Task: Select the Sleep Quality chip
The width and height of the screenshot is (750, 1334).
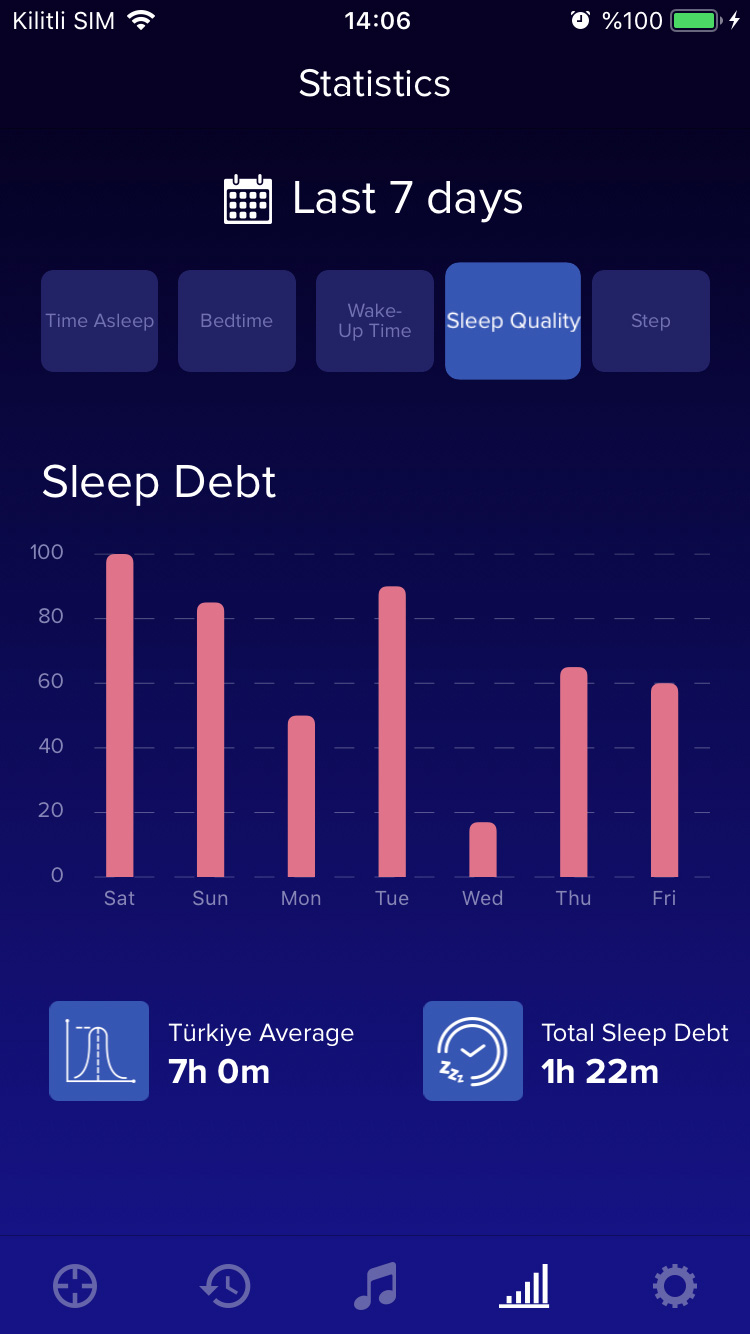Action: coord(513,321)
